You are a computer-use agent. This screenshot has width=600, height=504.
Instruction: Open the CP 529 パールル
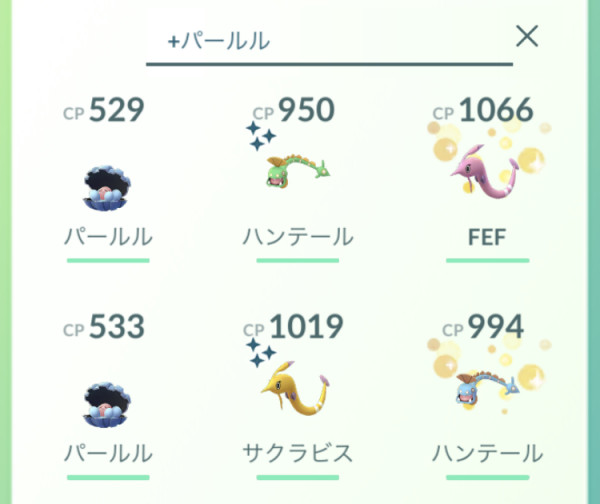pyautogui.click(x=108, y=186)
